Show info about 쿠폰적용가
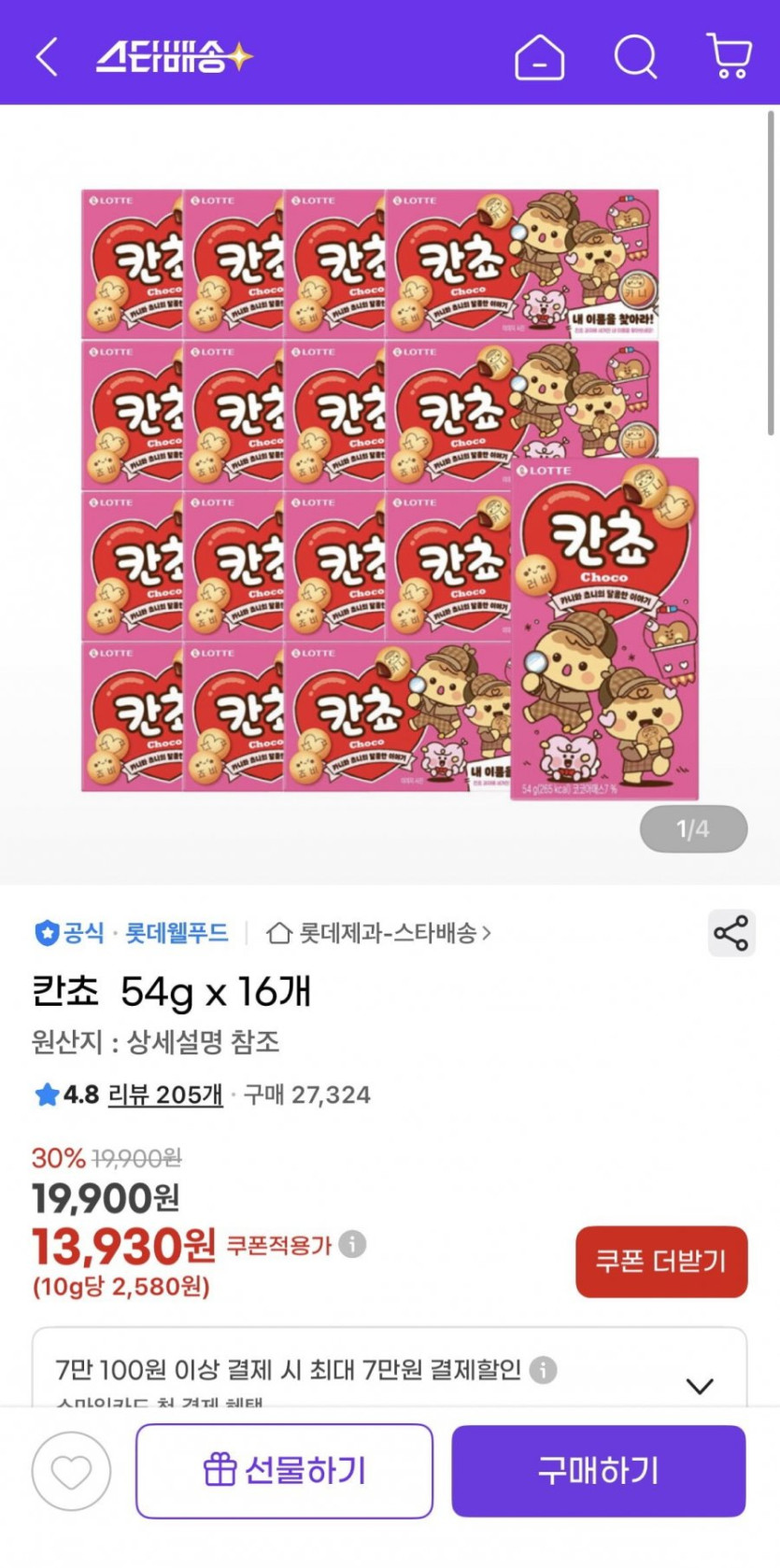This screenshot has width=780, height=1568. [352, 1245]
